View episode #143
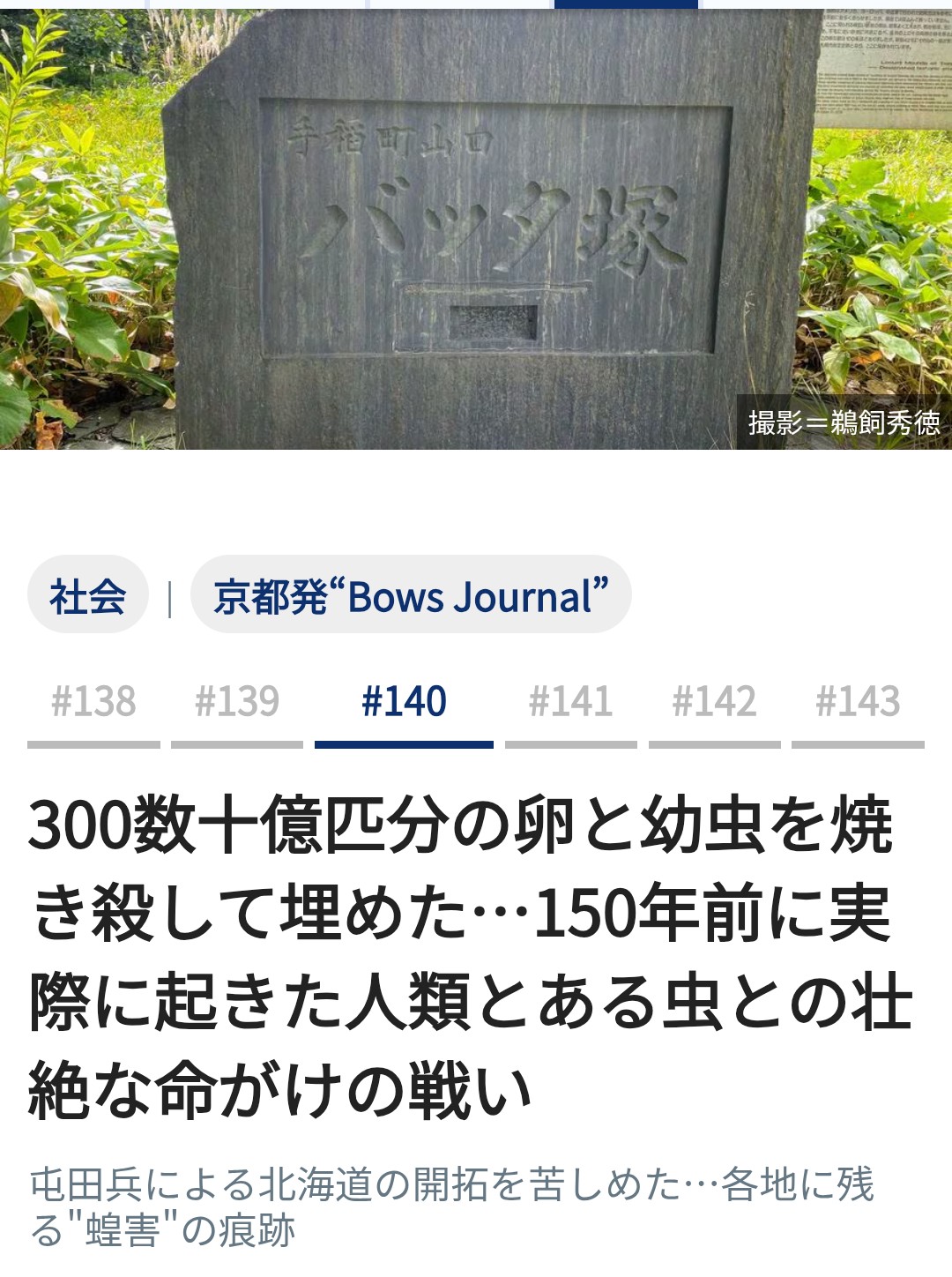This screenshot has width=952, height=1277. [x=858, y=703]
